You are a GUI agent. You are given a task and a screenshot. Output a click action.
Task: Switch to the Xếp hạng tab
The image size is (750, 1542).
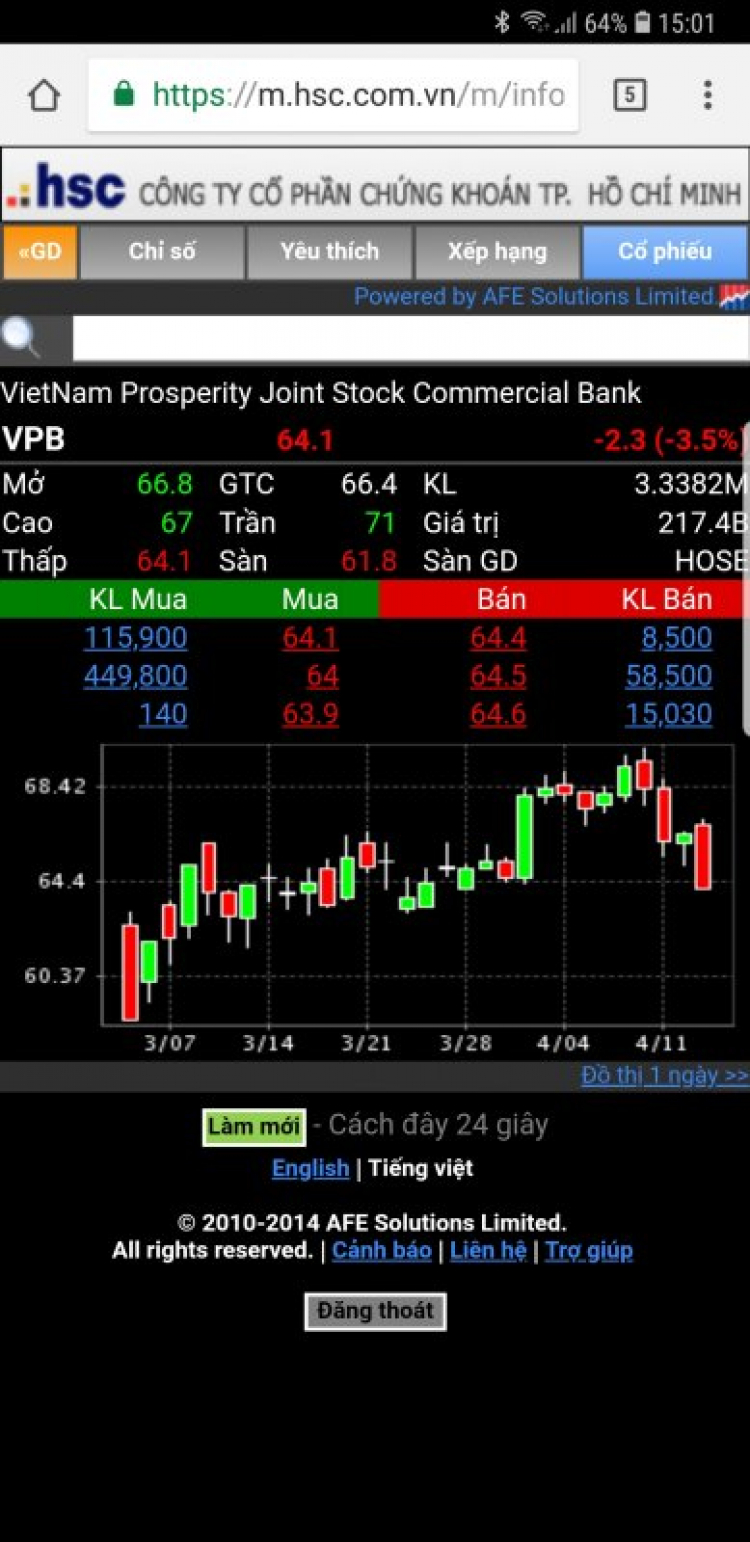tap(497, 251)
